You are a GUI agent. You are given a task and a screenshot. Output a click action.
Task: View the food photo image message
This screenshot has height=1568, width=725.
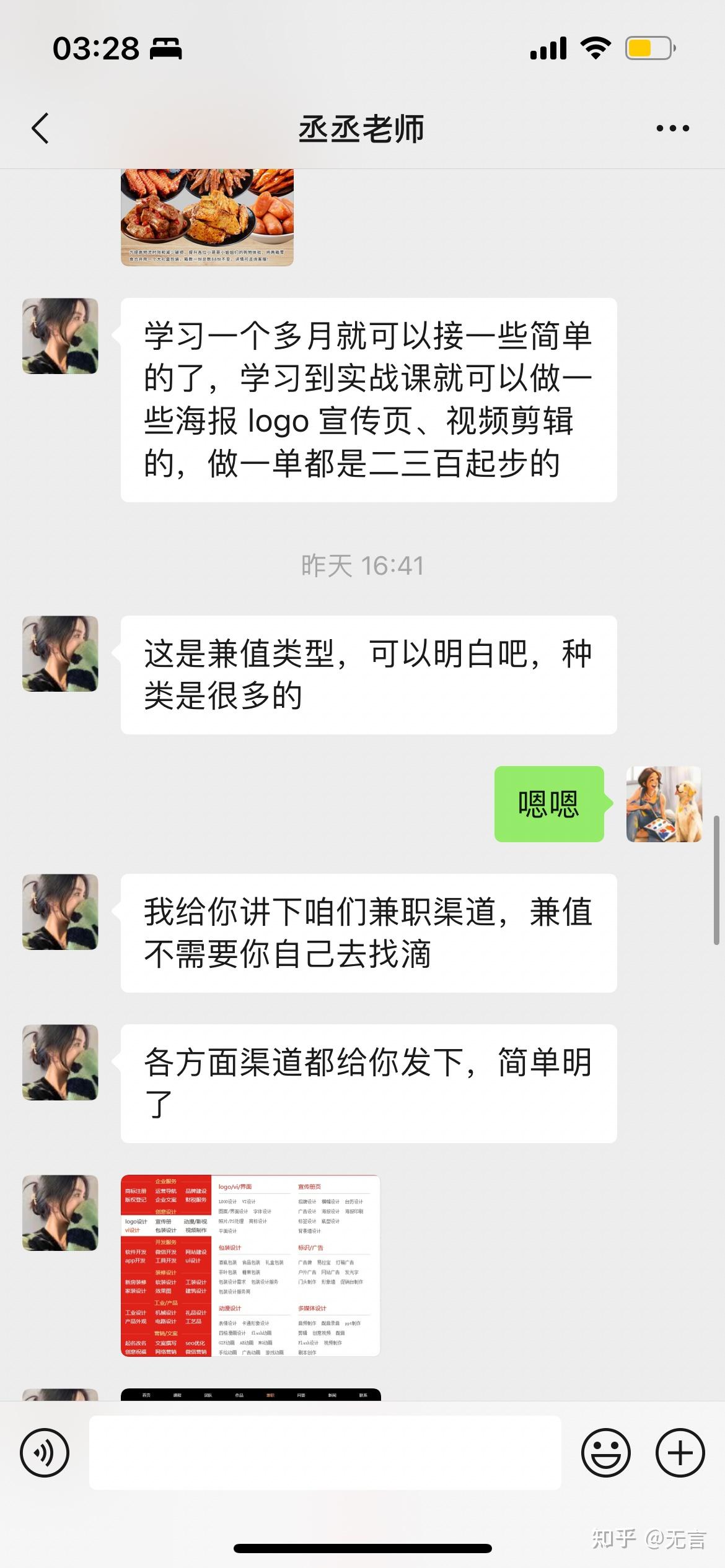pyautogui.click(x=207, y=217)
